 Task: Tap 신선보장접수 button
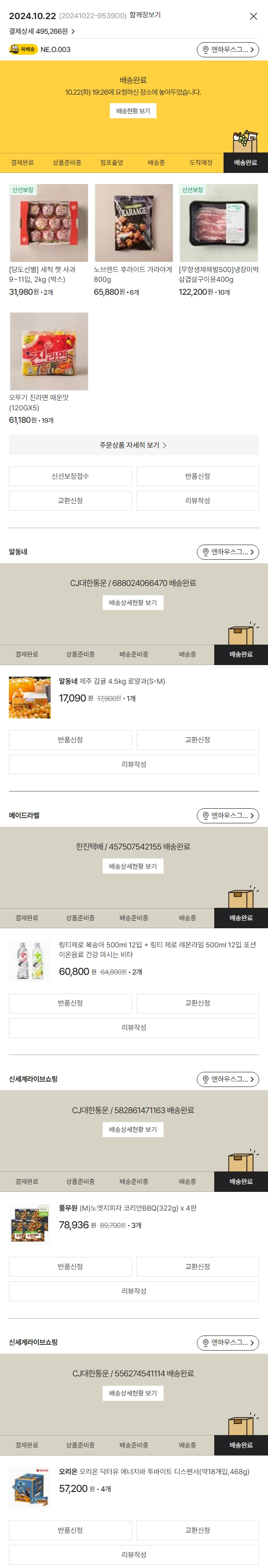[70, 476]
